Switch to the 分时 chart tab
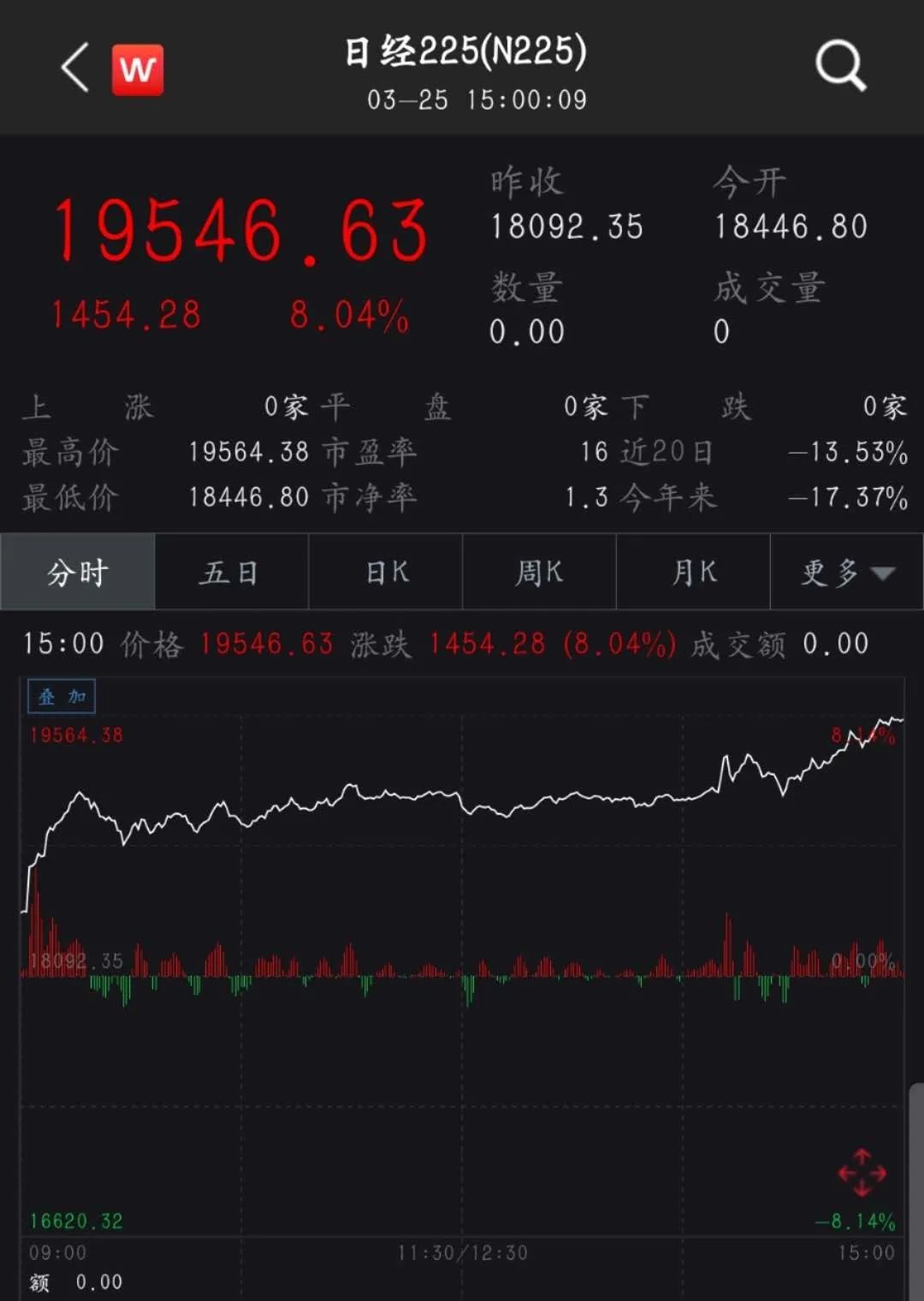924x1301 pixels. (78, 572)
